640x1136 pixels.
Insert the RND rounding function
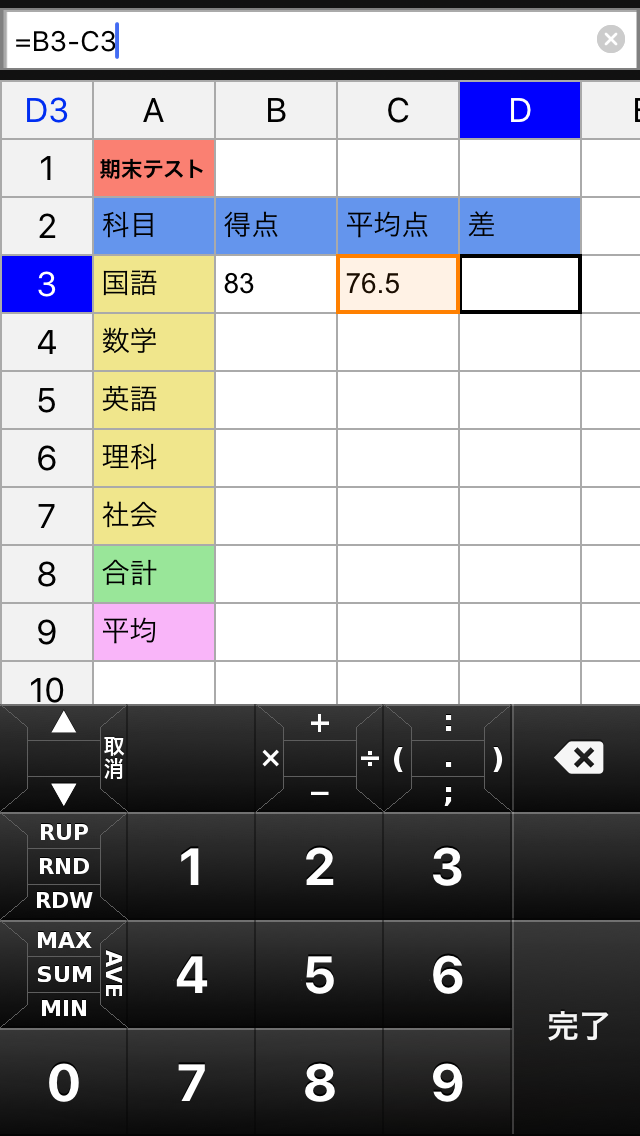point(65,866)
